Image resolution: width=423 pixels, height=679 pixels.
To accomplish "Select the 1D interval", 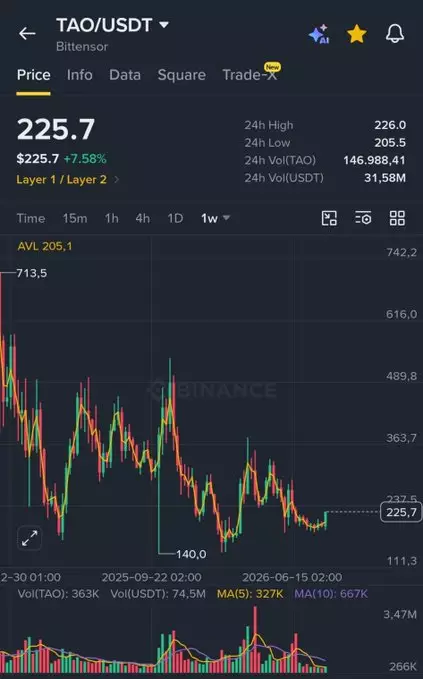I will point(175,218).
